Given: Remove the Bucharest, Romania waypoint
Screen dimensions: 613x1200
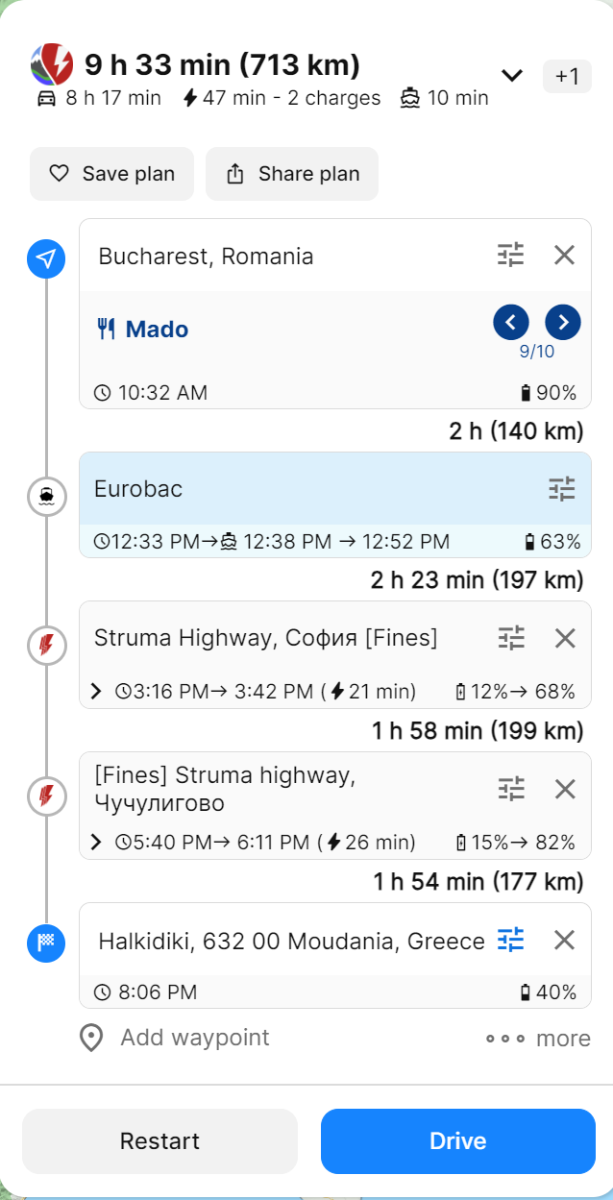Looking at the screenshot, I should (564, 255).
